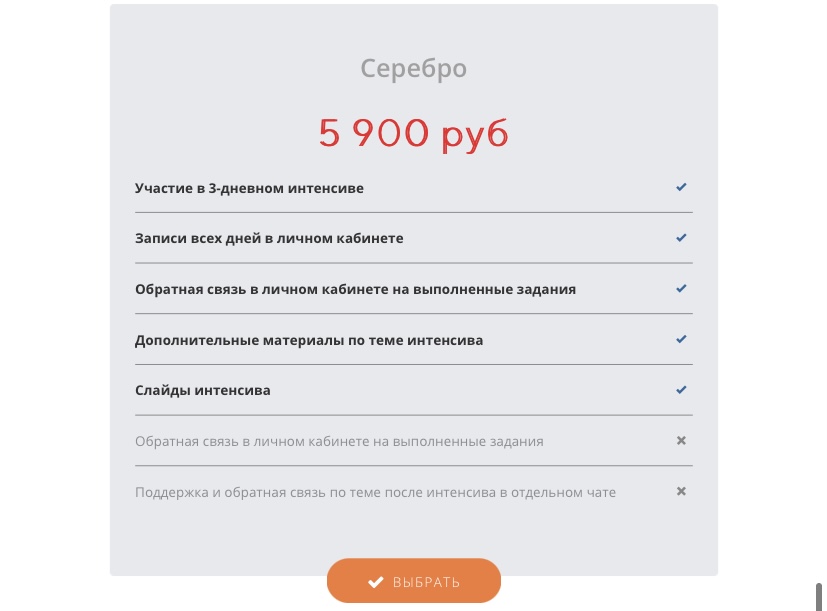Screen dimensions: 827x611
Task: Select the Серебро plan with Выбрать button
Action: [413, 581]
